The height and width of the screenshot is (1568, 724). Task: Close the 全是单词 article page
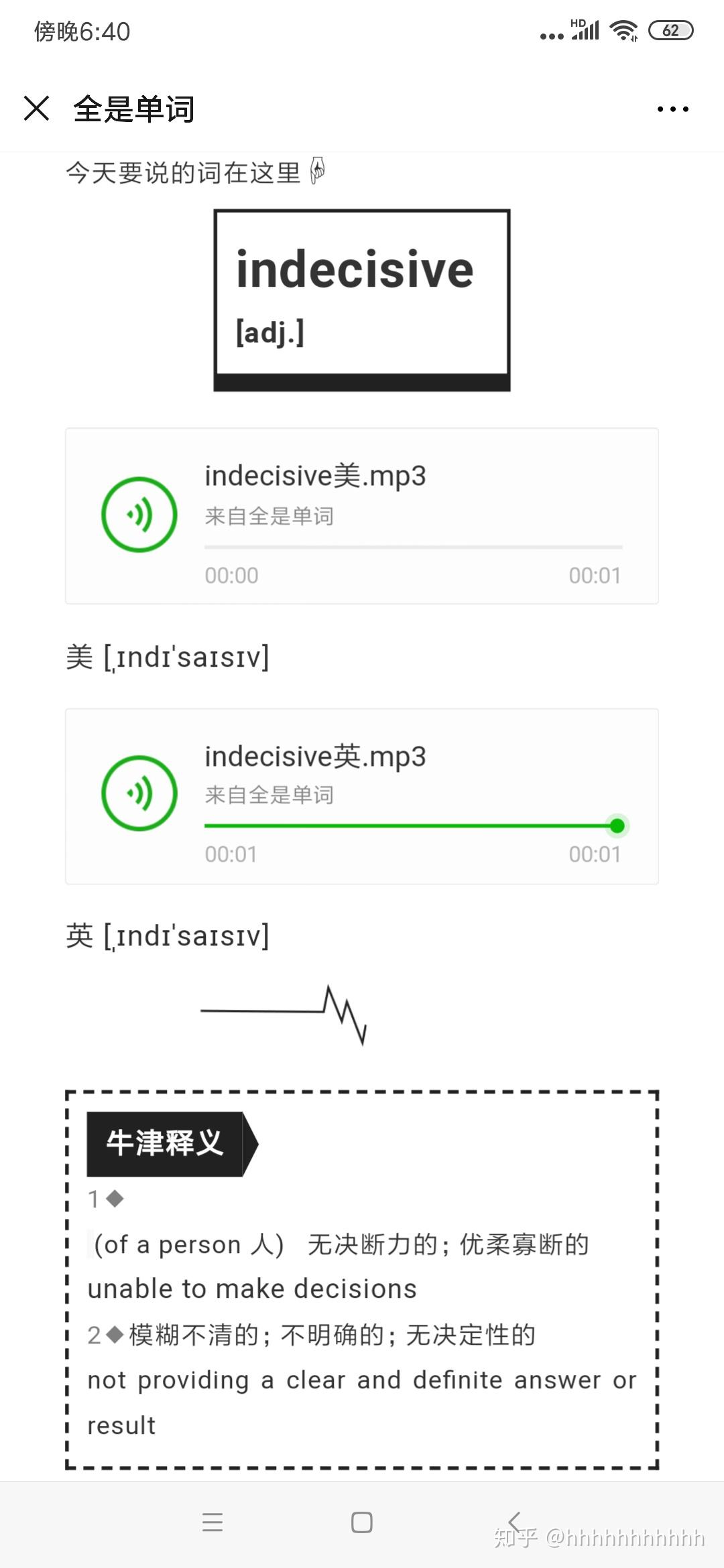tap(37, 109)
